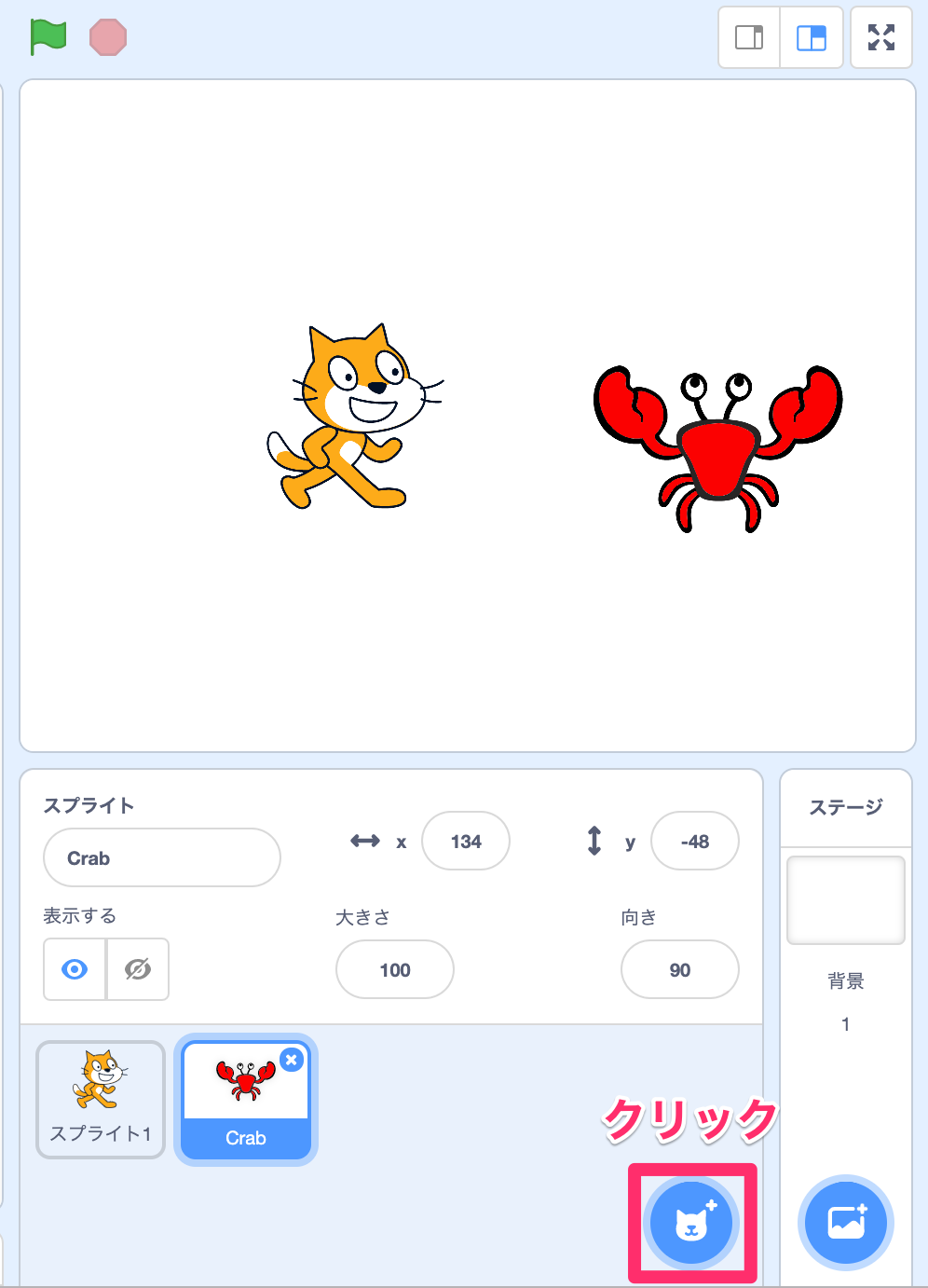The height and width of the screenshot is (1288, 928).
Task: Stop the project with red stop button
Action: tap(108, 37)
